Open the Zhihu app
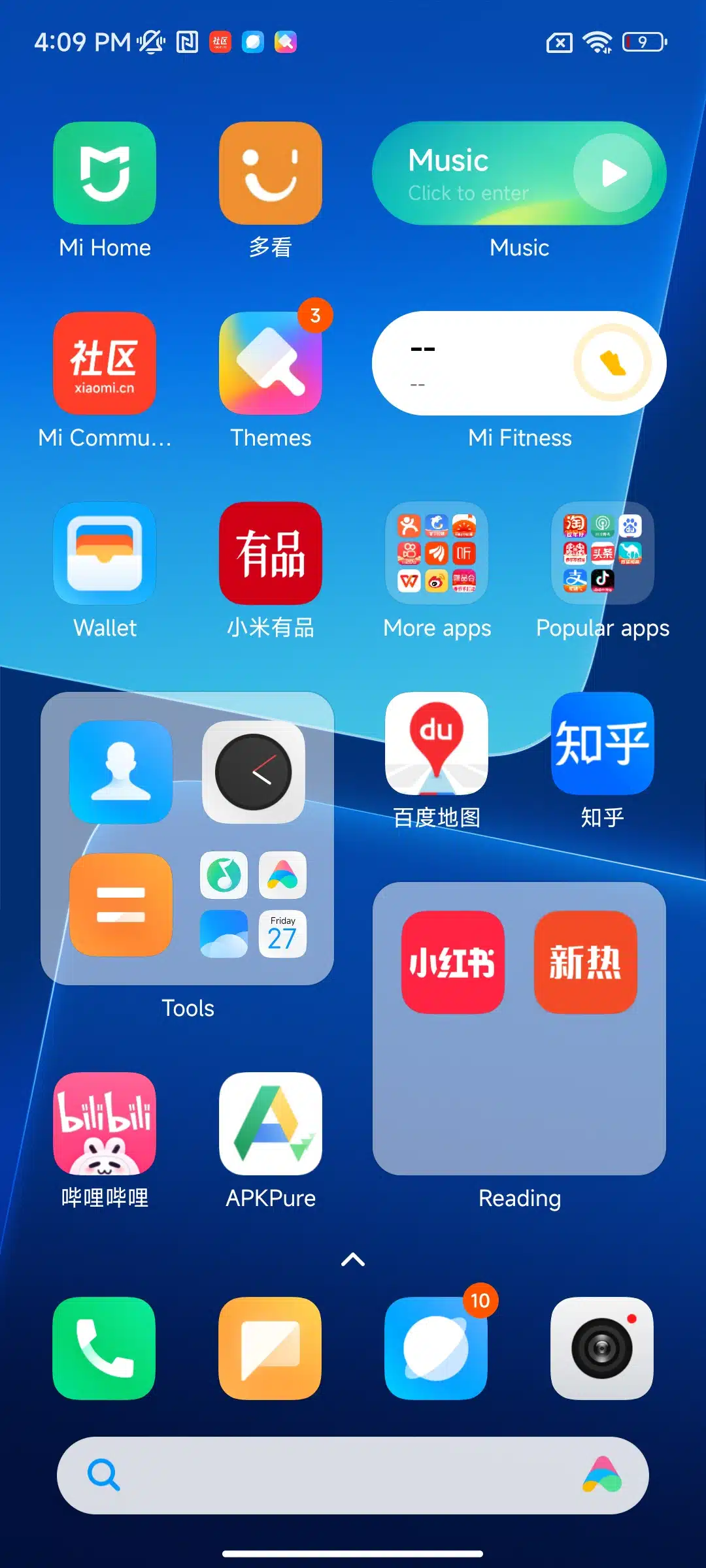Screen dimensions: 706x1568 [603, 743]
